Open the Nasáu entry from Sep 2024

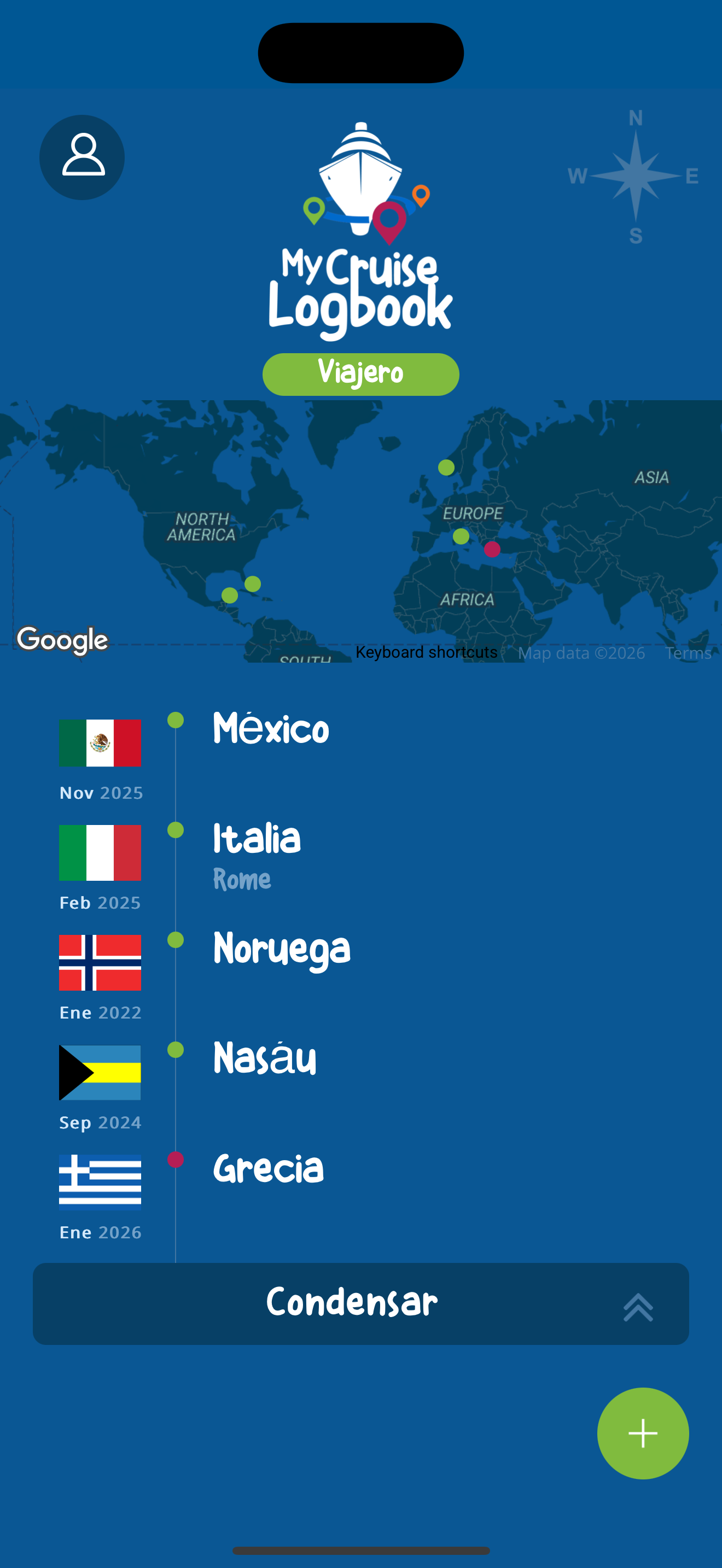[361, 1084]
